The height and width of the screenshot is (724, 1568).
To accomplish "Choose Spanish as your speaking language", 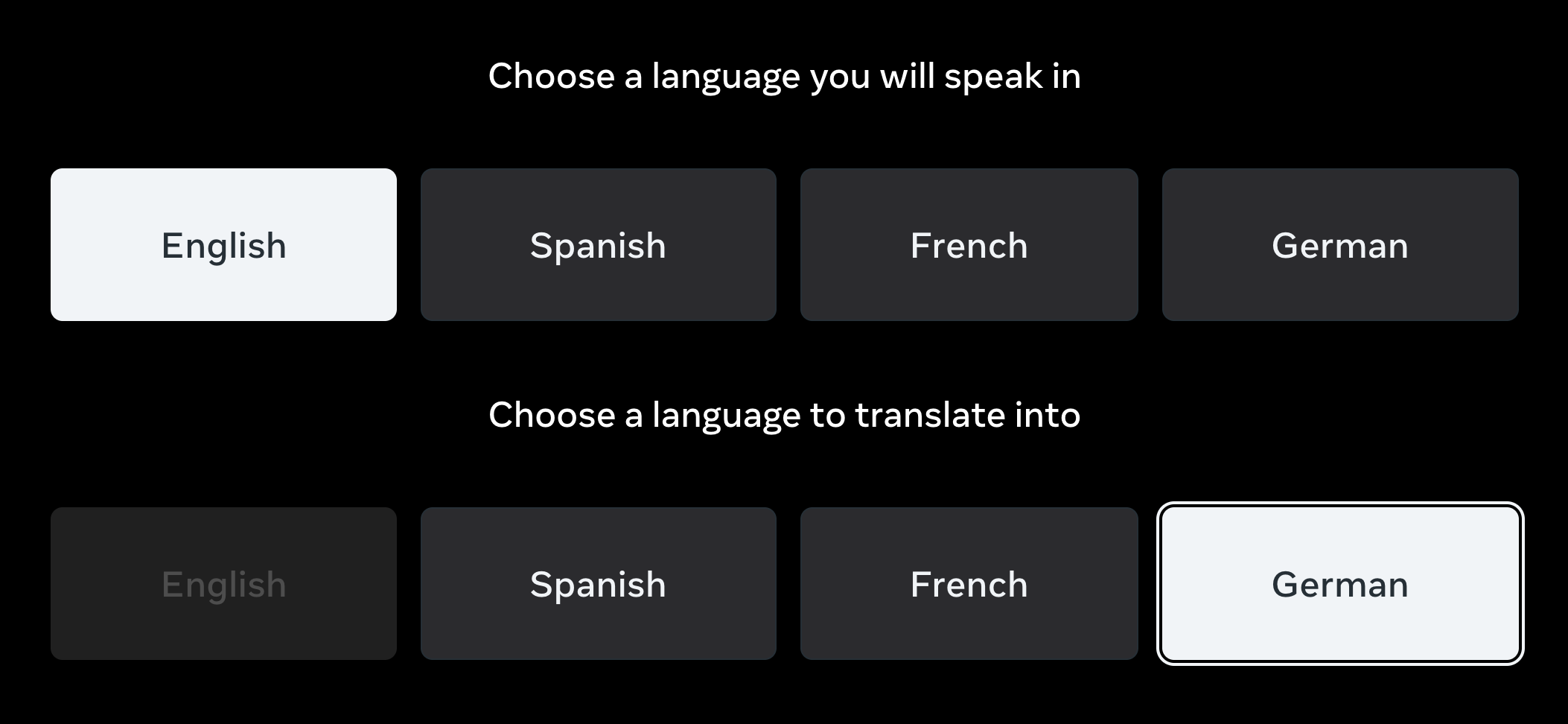I will tap(598, 245).
